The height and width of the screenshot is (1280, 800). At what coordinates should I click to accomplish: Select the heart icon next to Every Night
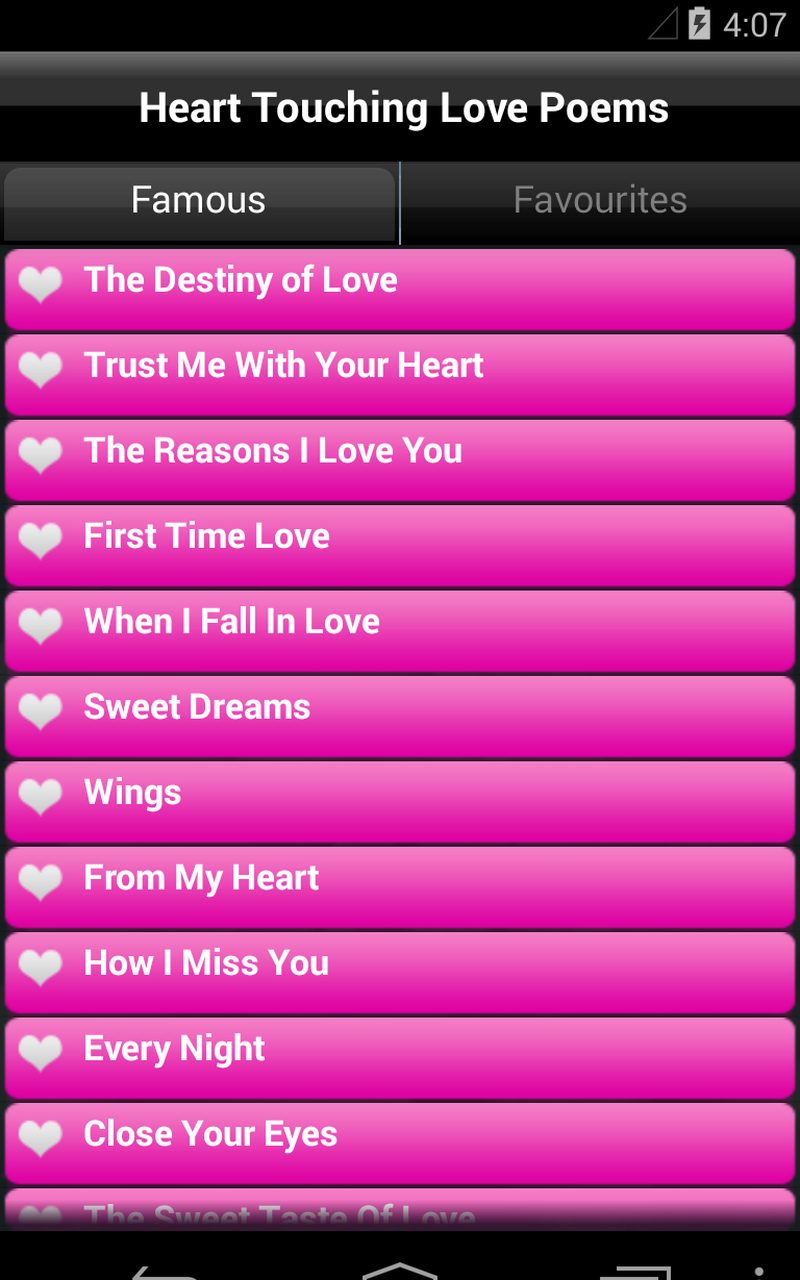[x=40, y=1050]
